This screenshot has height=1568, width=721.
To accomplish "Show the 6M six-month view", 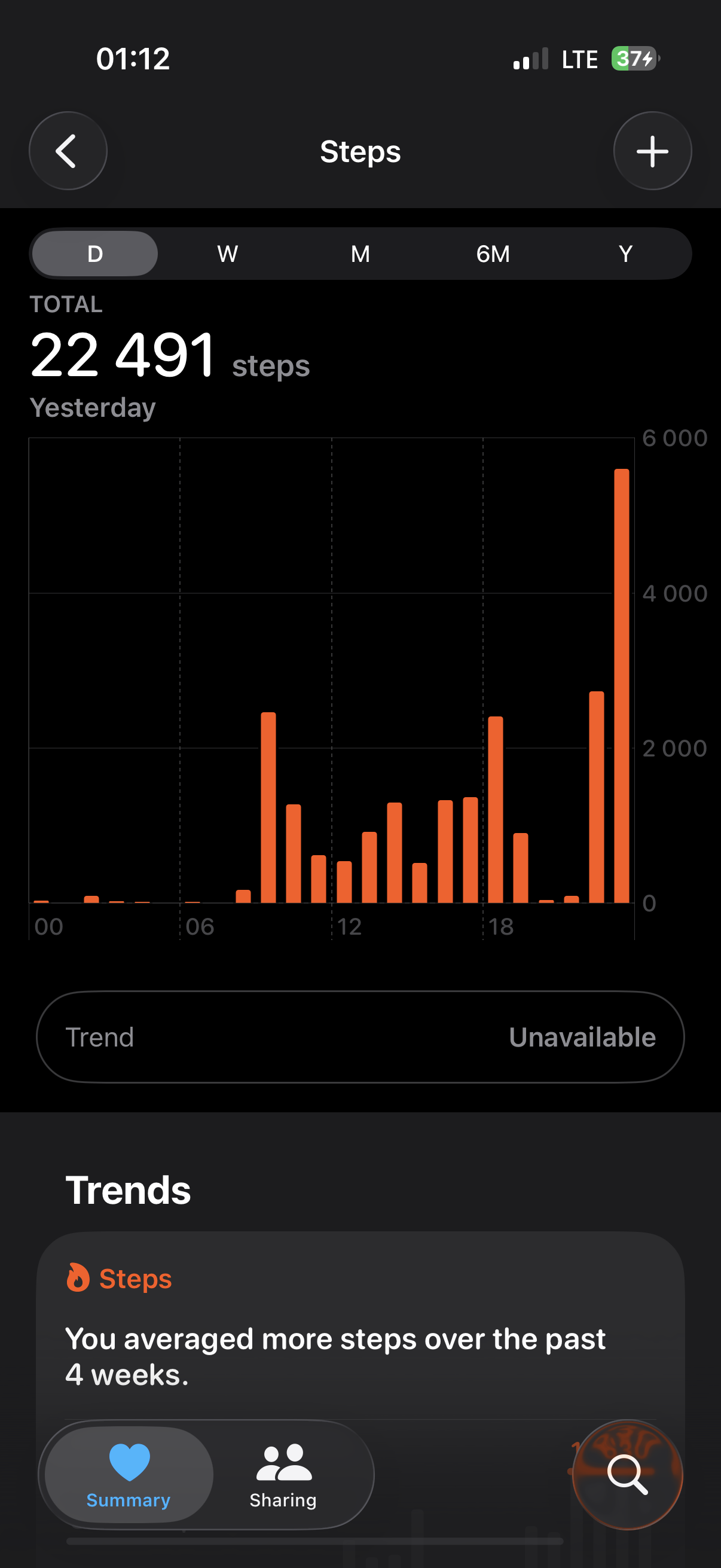I will tap(493, 254).
